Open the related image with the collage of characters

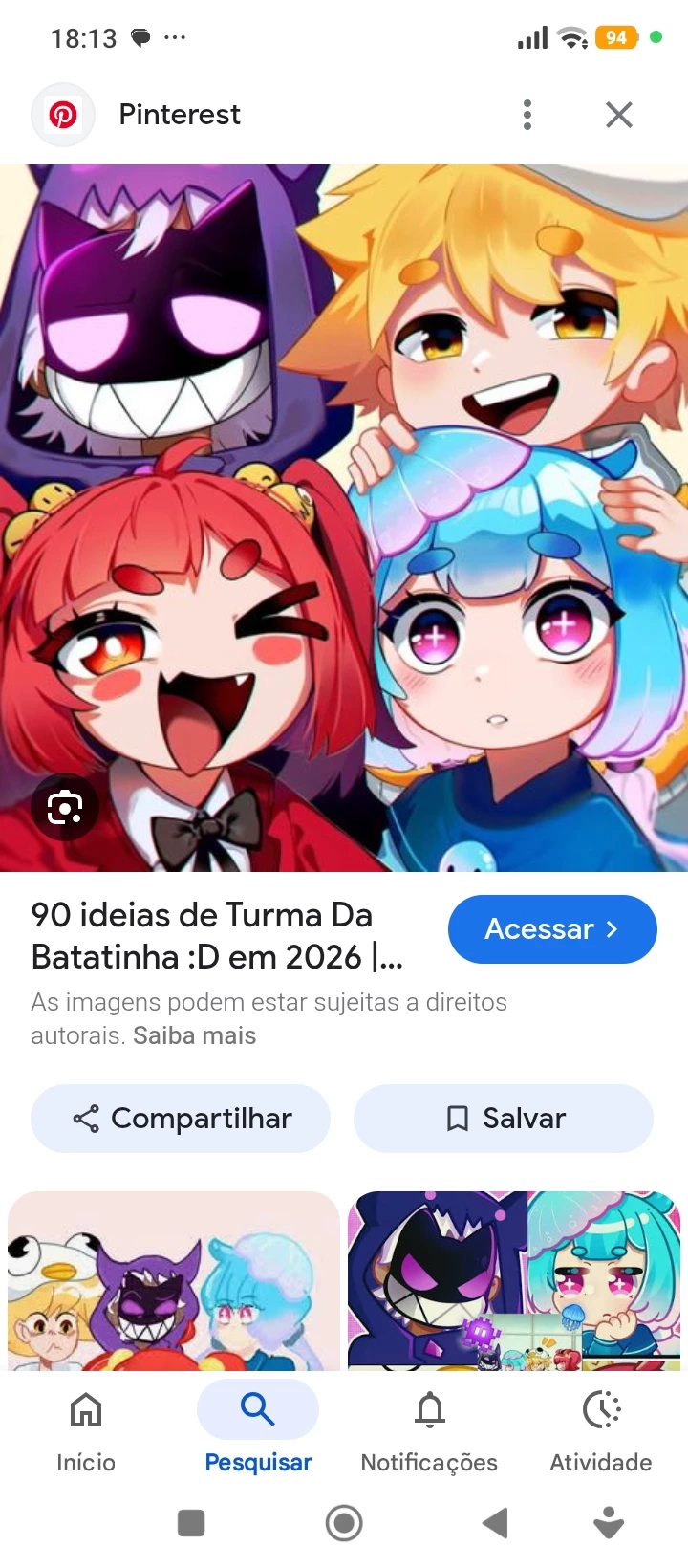514,1281
